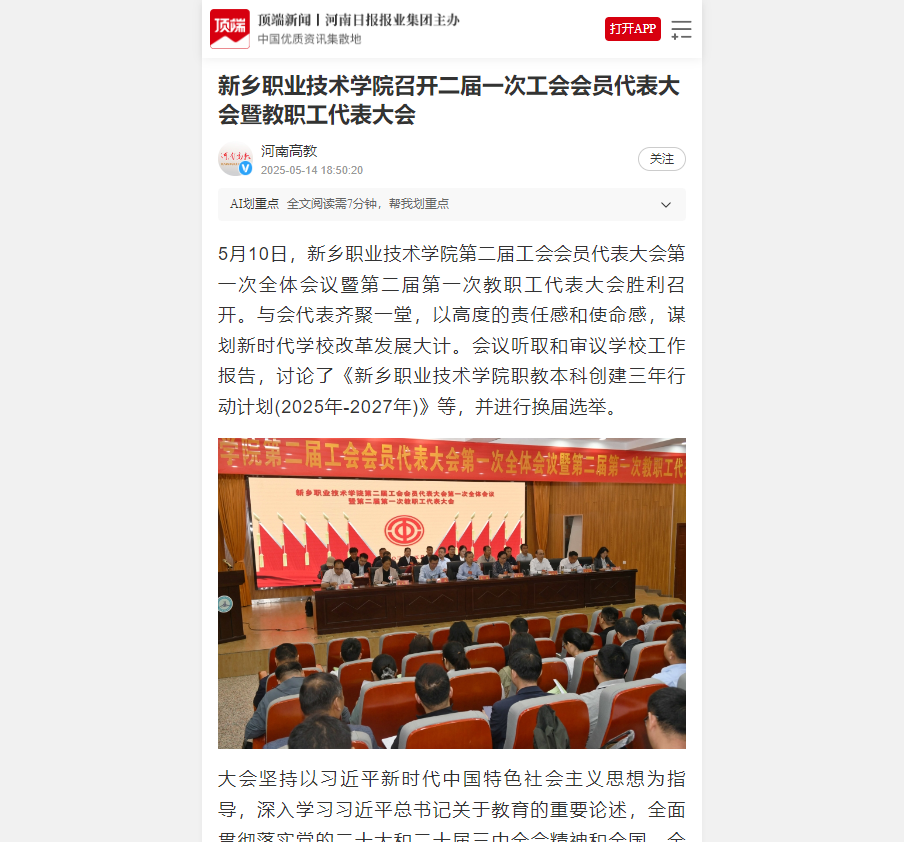Open the 河南高教 author avatar

coord(235,159)
